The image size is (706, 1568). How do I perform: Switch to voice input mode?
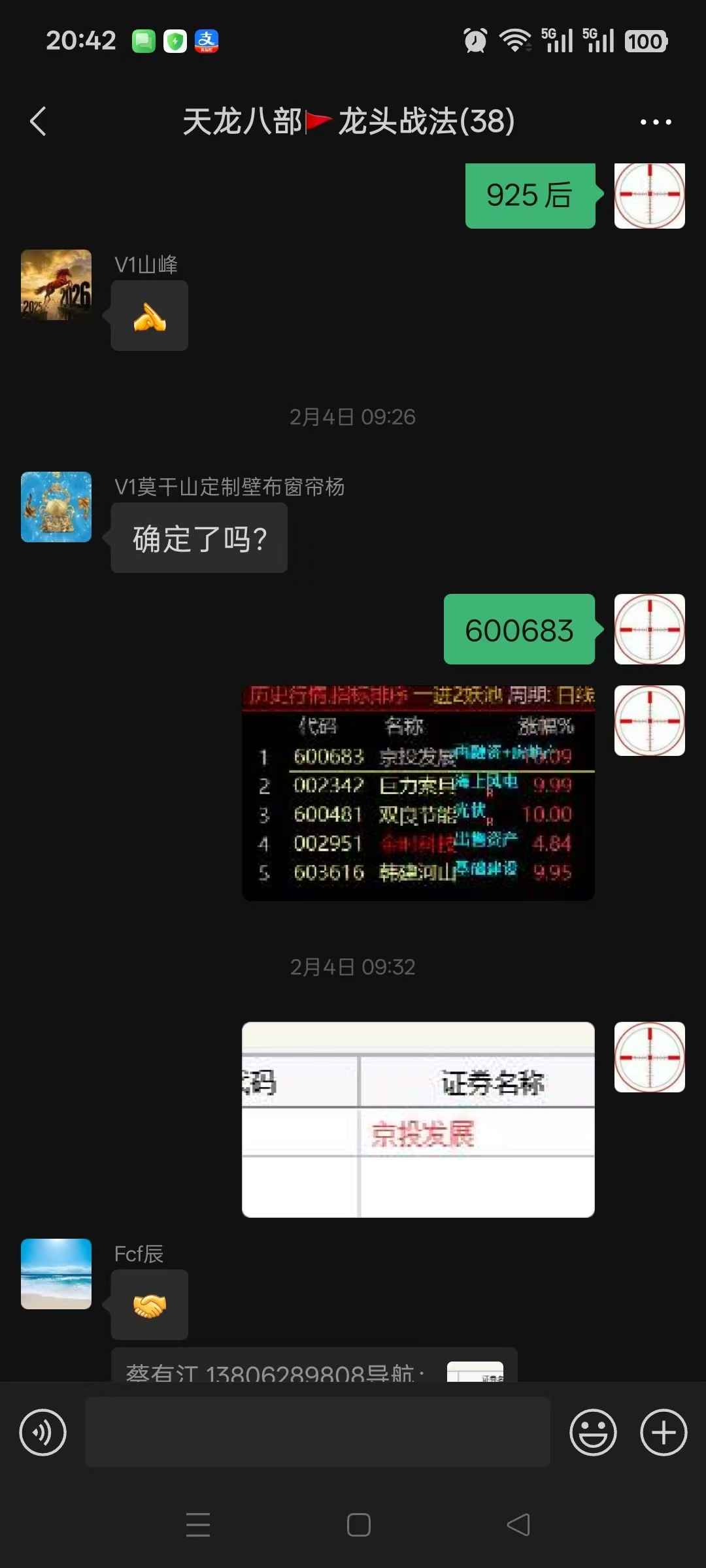pos(43,1433)
